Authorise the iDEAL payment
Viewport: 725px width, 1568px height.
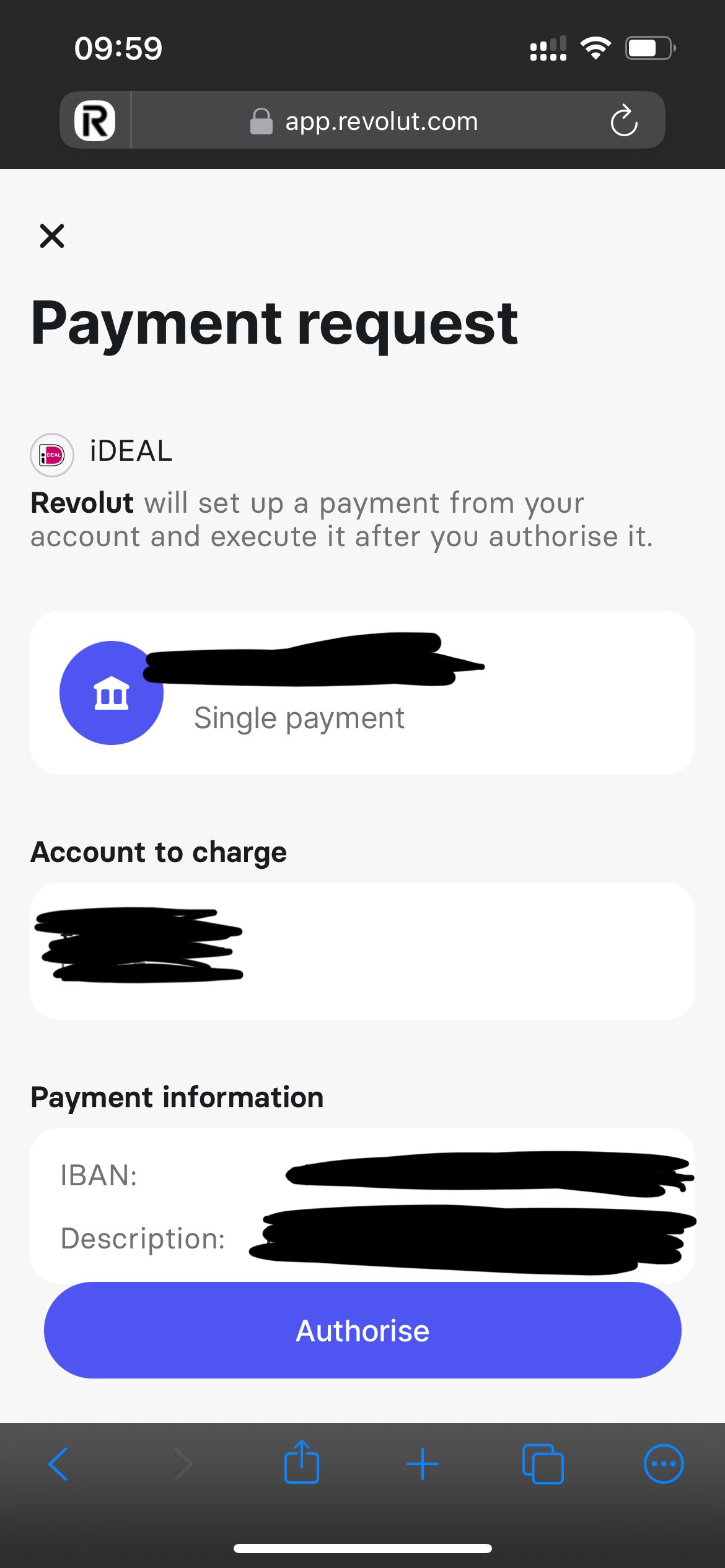[362, 1330]
